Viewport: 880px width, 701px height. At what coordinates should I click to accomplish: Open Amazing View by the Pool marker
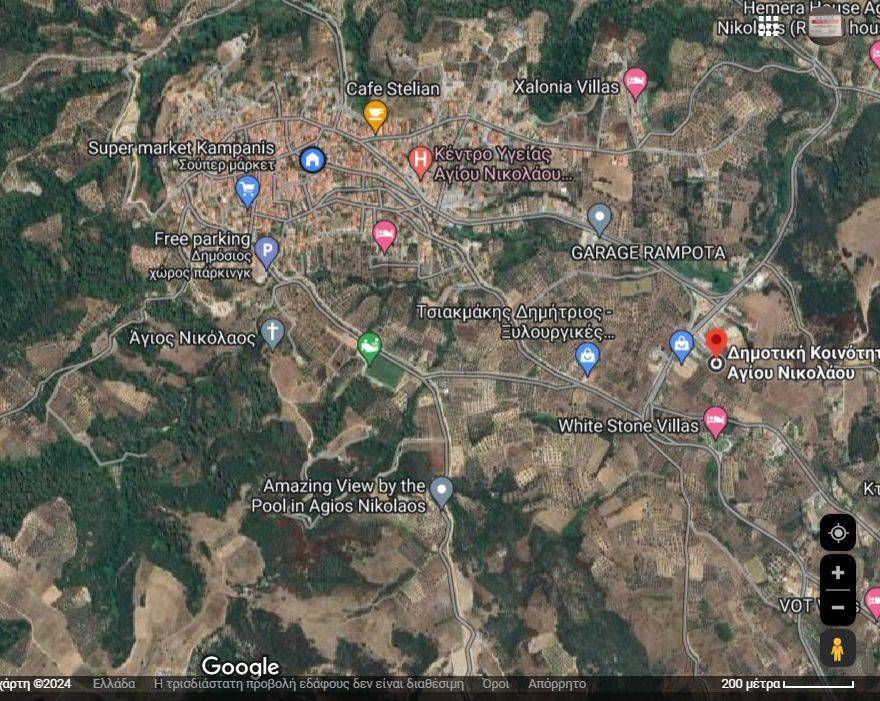[441, 490]
